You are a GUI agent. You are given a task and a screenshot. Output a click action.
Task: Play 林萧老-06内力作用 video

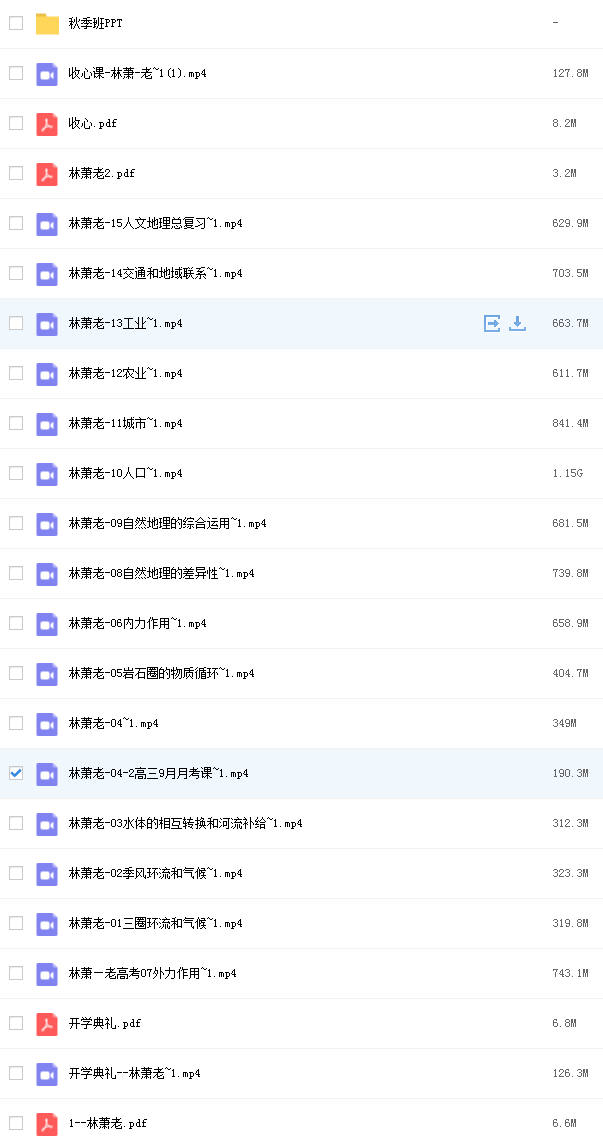pyautogui.click(x=137, y=623)
